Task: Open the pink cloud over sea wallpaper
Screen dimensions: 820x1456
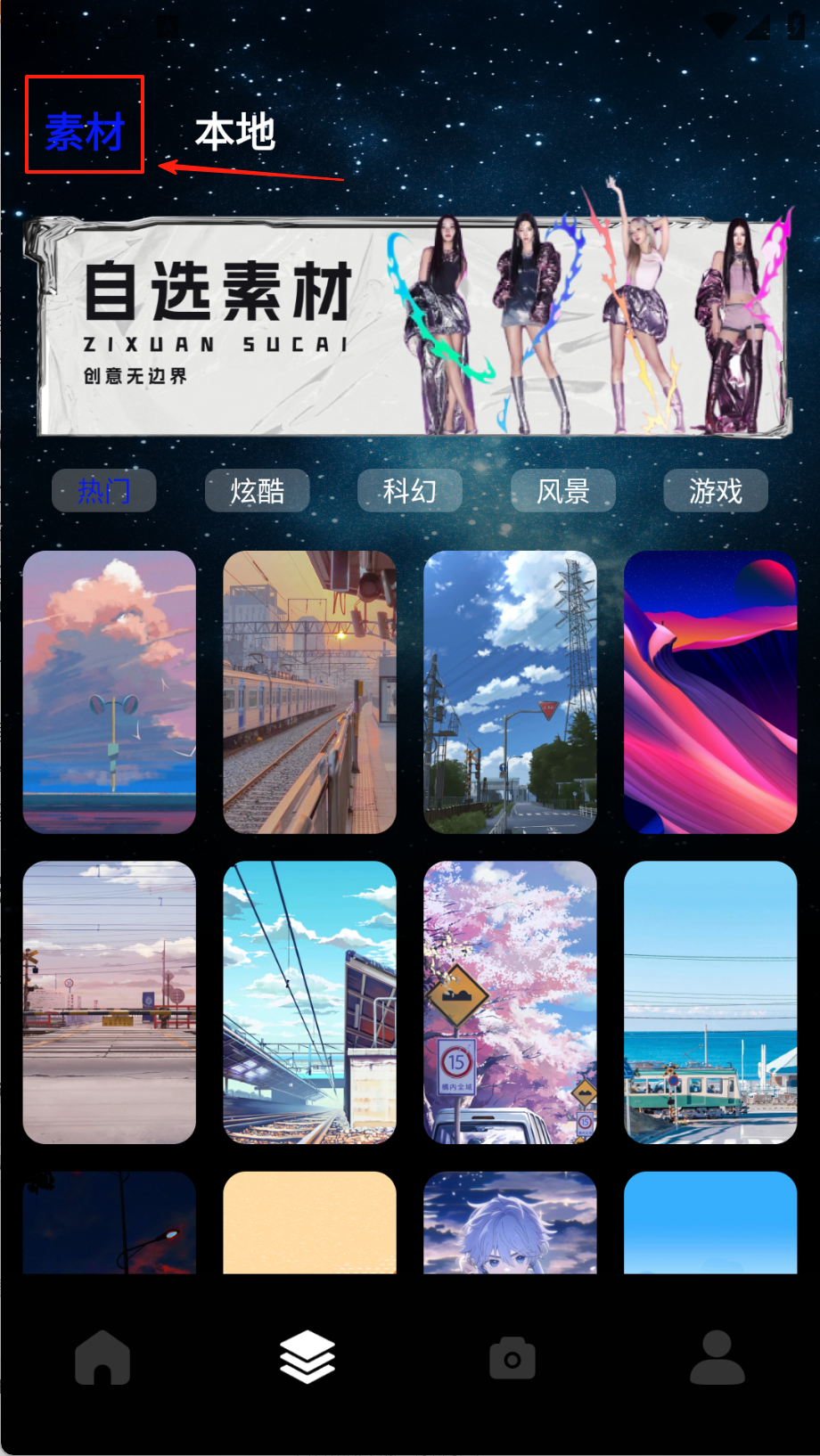Action: click(109, 691)
